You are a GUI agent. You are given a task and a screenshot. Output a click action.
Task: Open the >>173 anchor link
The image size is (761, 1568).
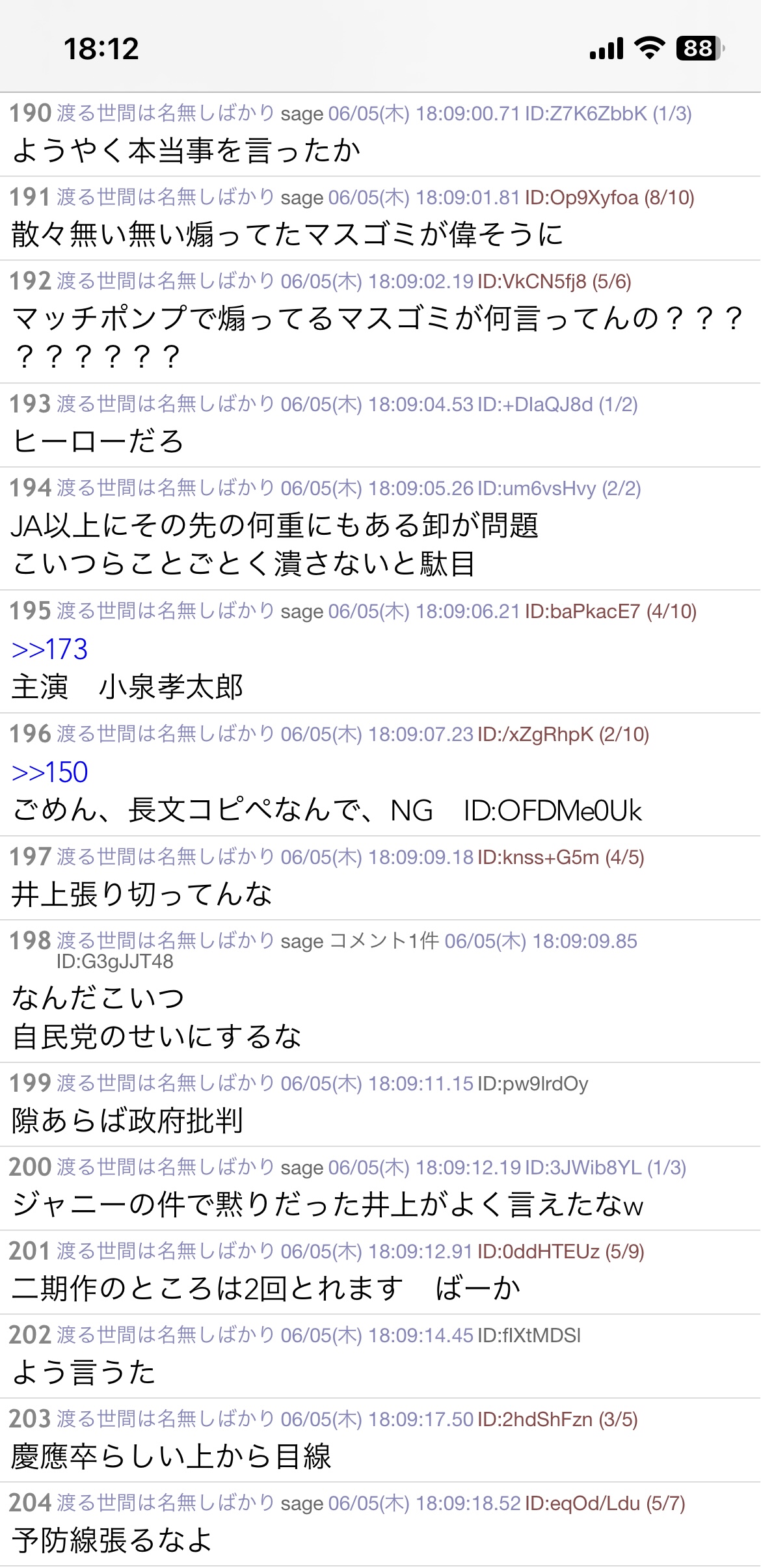click(49, 649)
